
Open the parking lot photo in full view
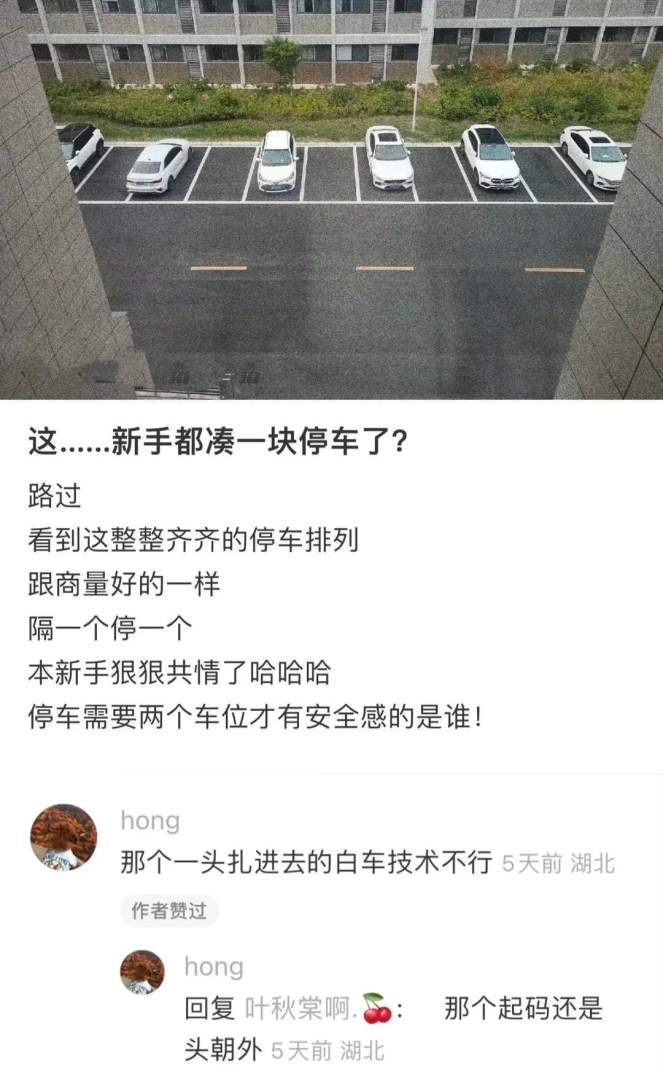(x=331, y=200)
